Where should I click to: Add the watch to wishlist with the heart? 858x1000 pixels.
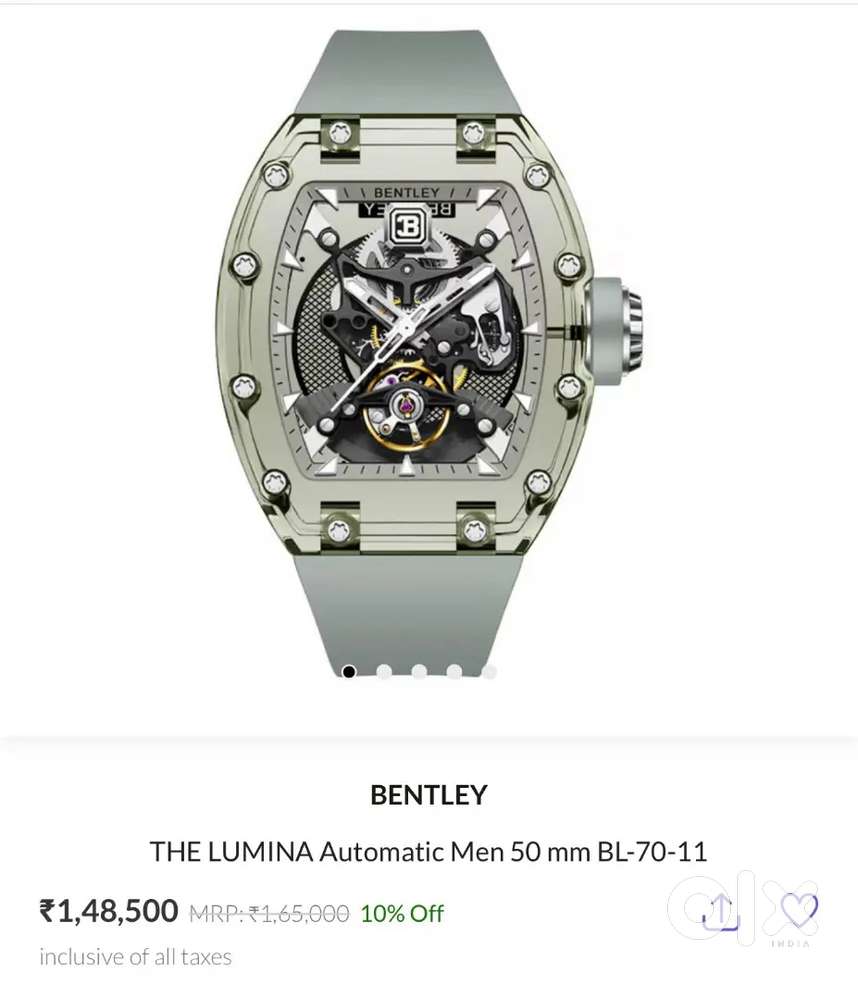coord(799,910)
